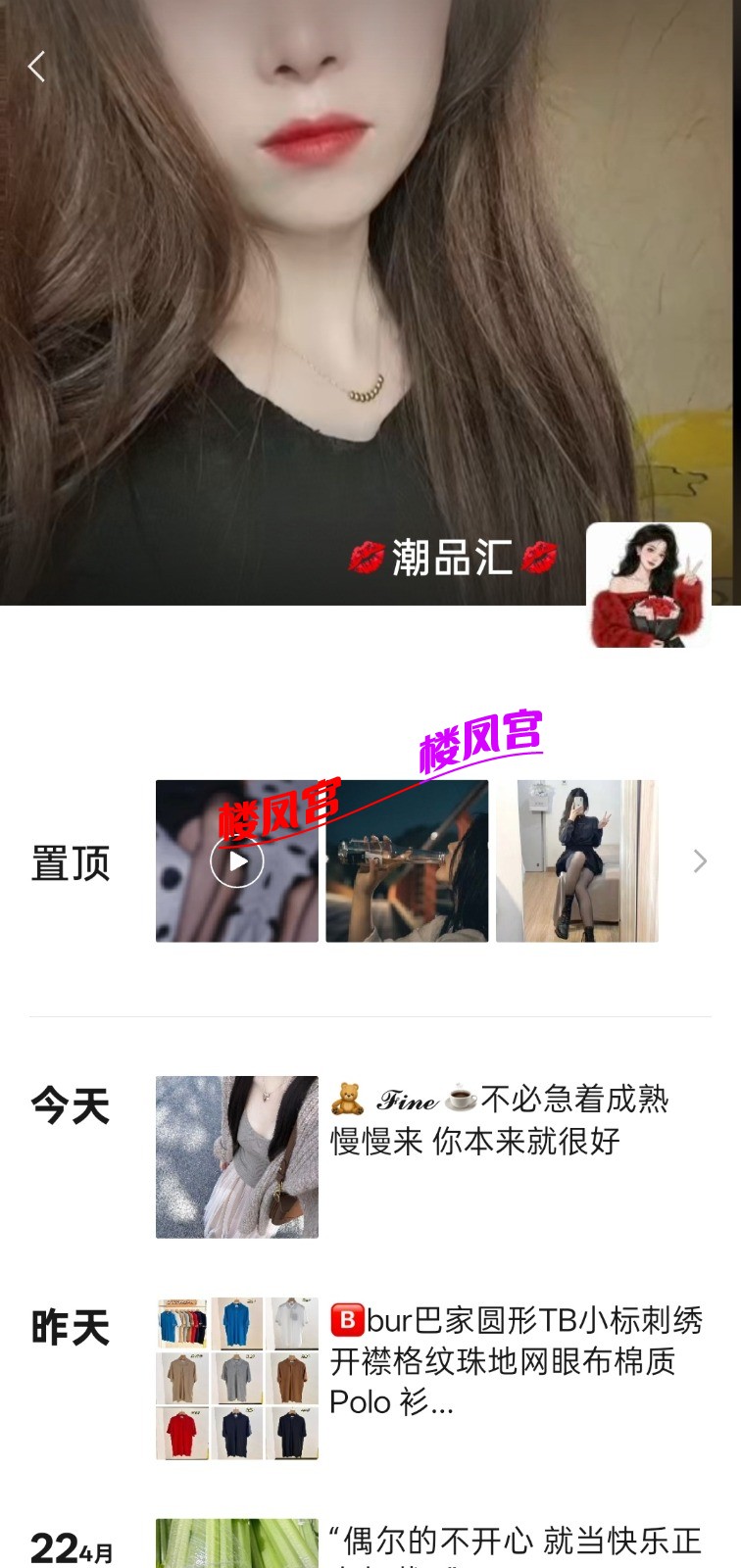Open the post 不必急着成熟 慢慢来
741x1568 pixels.
500,1120
